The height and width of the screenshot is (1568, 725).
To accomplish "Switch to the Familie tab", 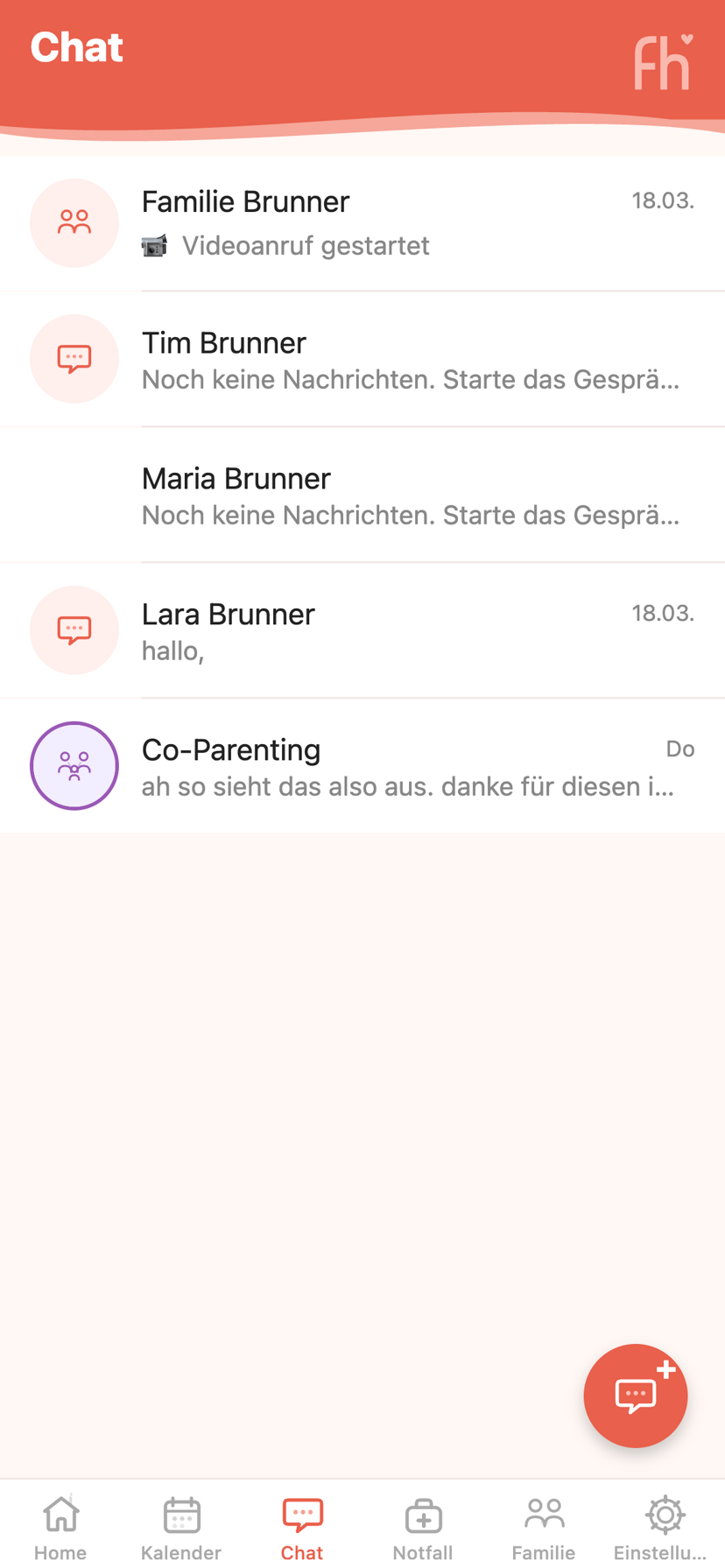I will pos(544,1523).
